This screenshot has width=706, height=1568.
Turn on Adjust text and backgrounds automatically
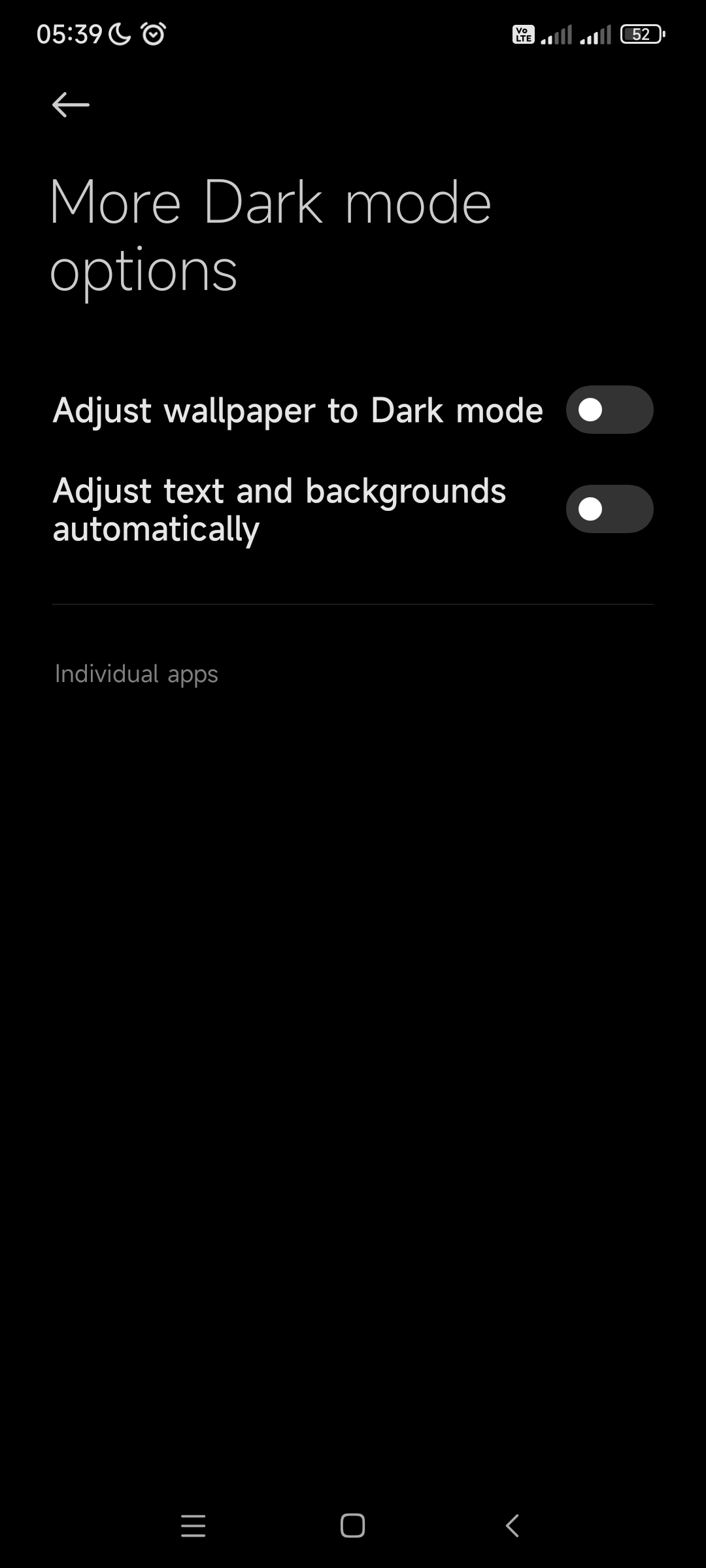(609, 509)
